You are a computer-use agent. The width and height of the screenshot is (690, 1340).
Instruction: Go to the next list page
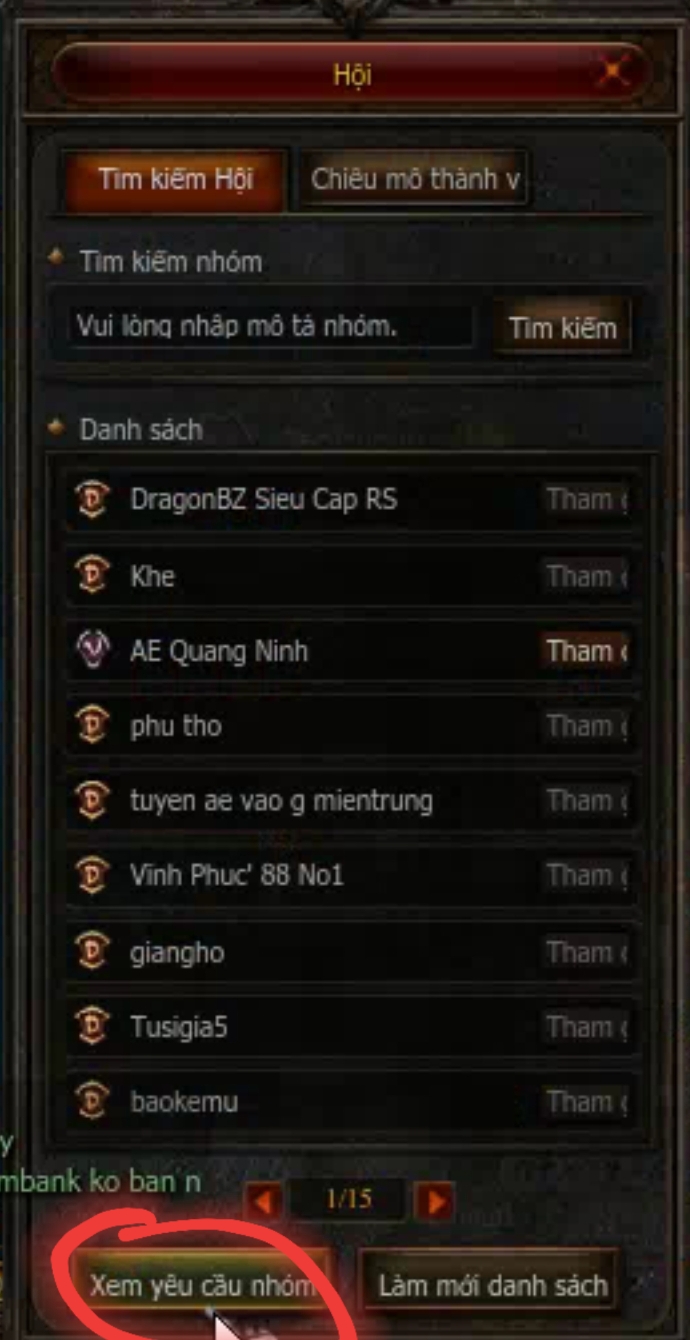point(434,1200)
